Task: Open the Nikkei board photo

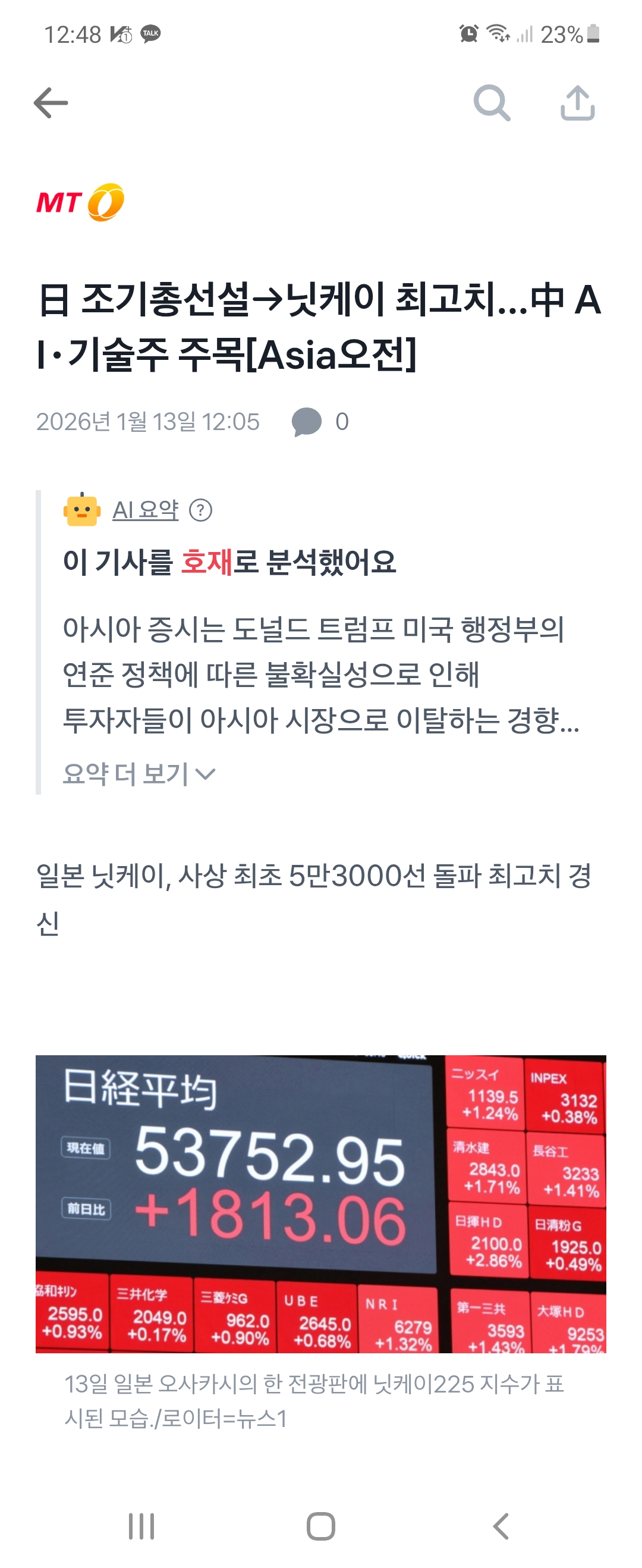Action: (x=320, y=1203)
